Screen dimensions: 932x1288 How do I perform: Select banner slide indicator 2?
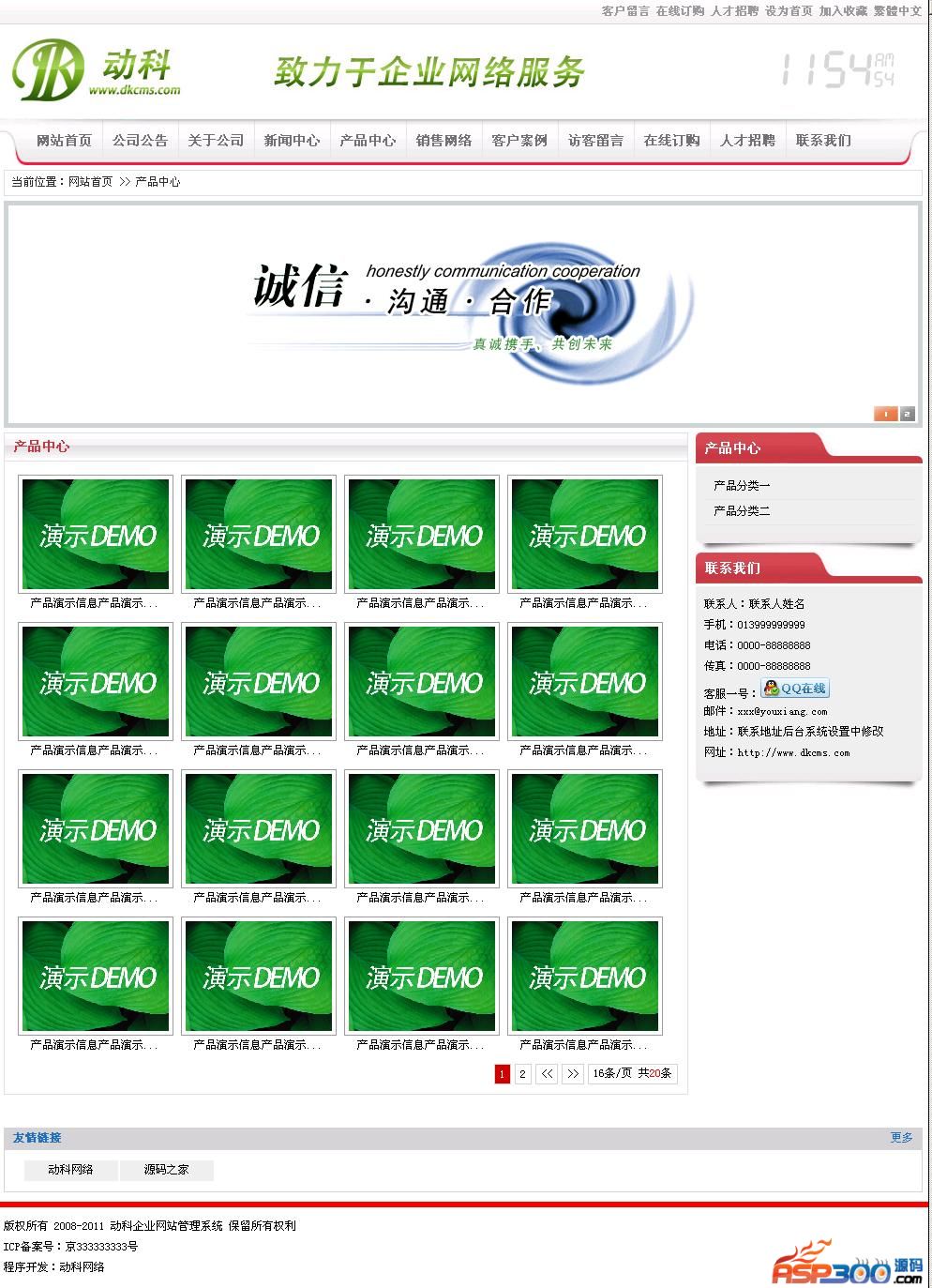907,414
